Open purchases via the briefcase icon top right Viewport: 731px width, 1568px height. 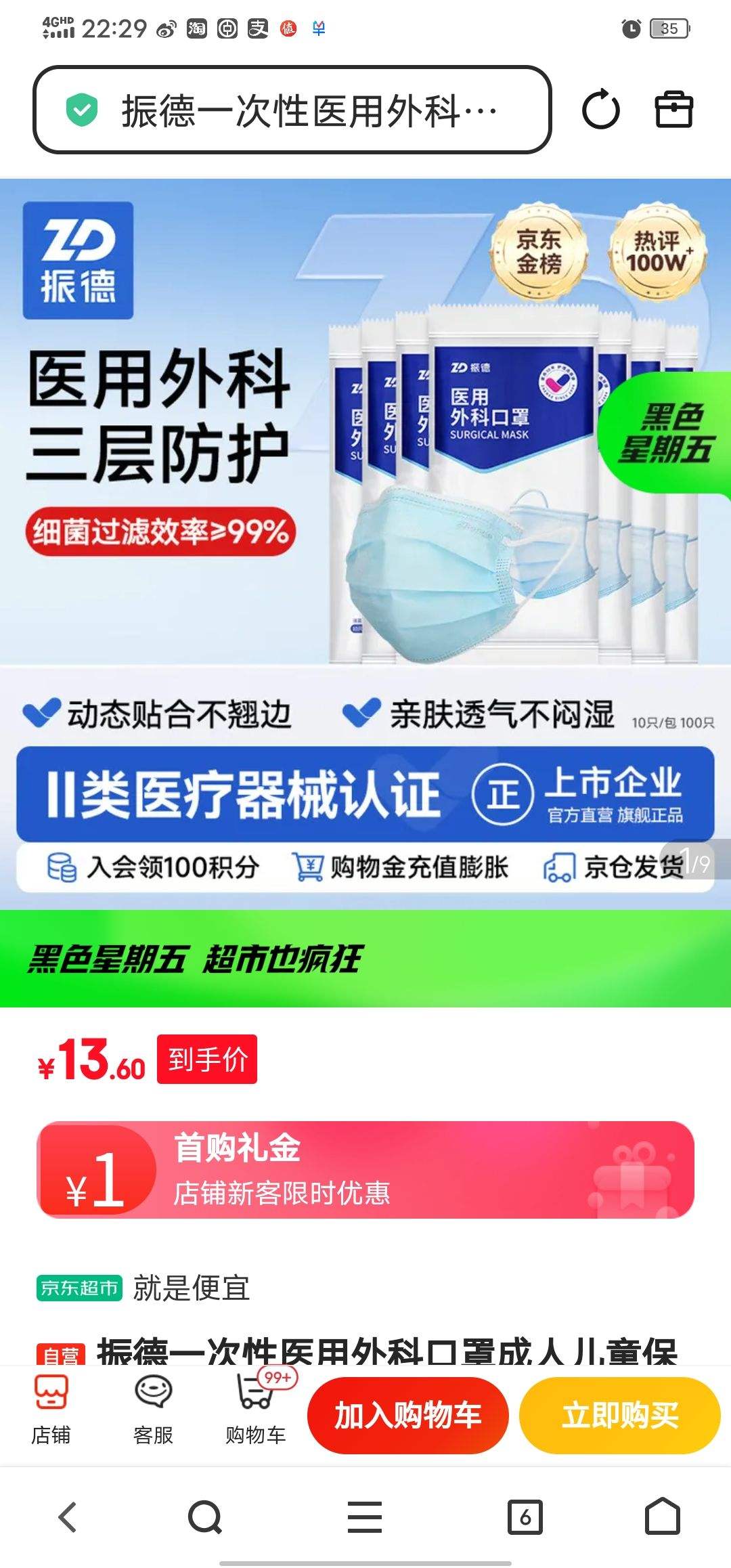(x=677, y=110)
